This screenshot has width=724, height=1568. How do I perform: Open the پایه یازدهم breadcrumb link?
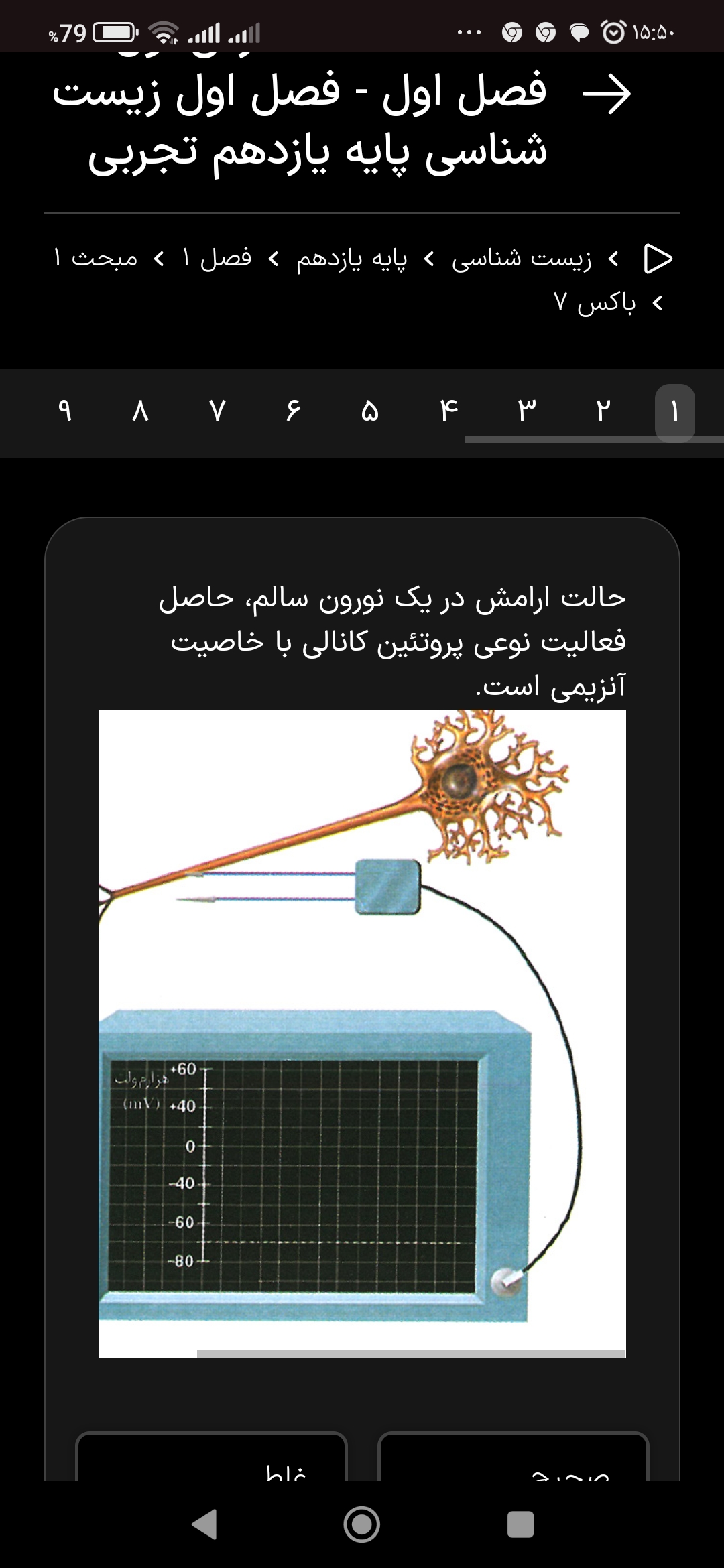pyautogui.click(x=352, y=258)
